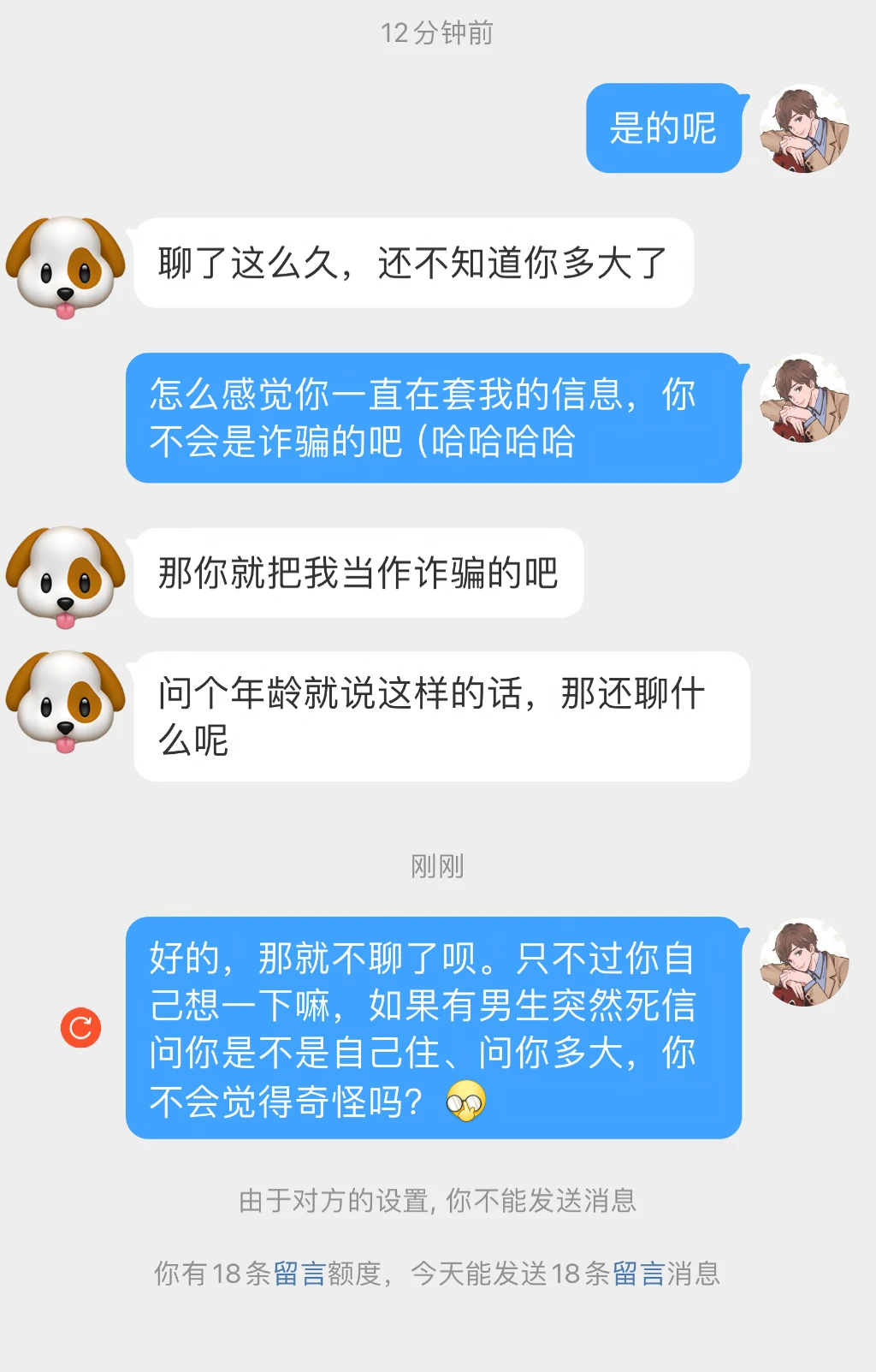Open the dog avatar beside 那你就把我当作诈骗的吧
The height and width of the screenshot is (1372, 876).
(66, 577)
